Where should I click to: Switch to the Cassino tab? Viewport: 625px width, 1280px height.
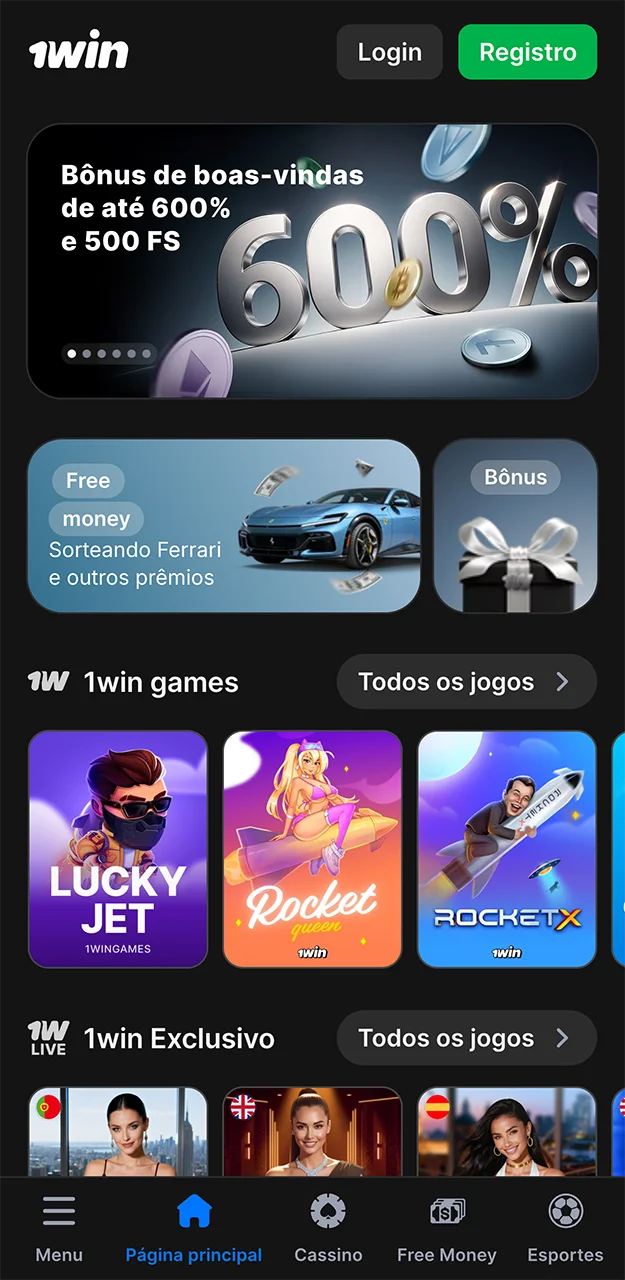point(328,1229)
